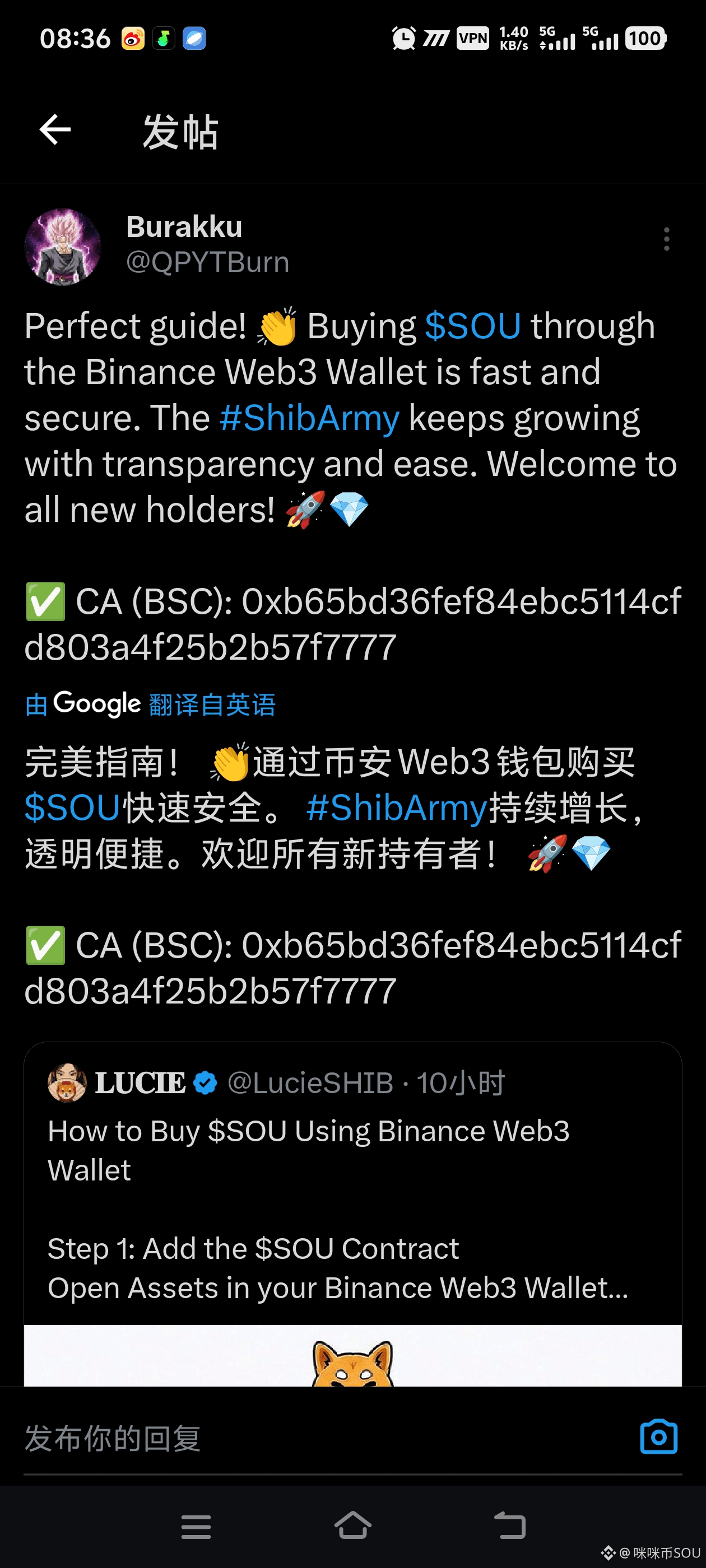Viewport: 706px width, 1568px height.
Task: Open the $SOU cashtag in English text
Action: coord(473,326)
